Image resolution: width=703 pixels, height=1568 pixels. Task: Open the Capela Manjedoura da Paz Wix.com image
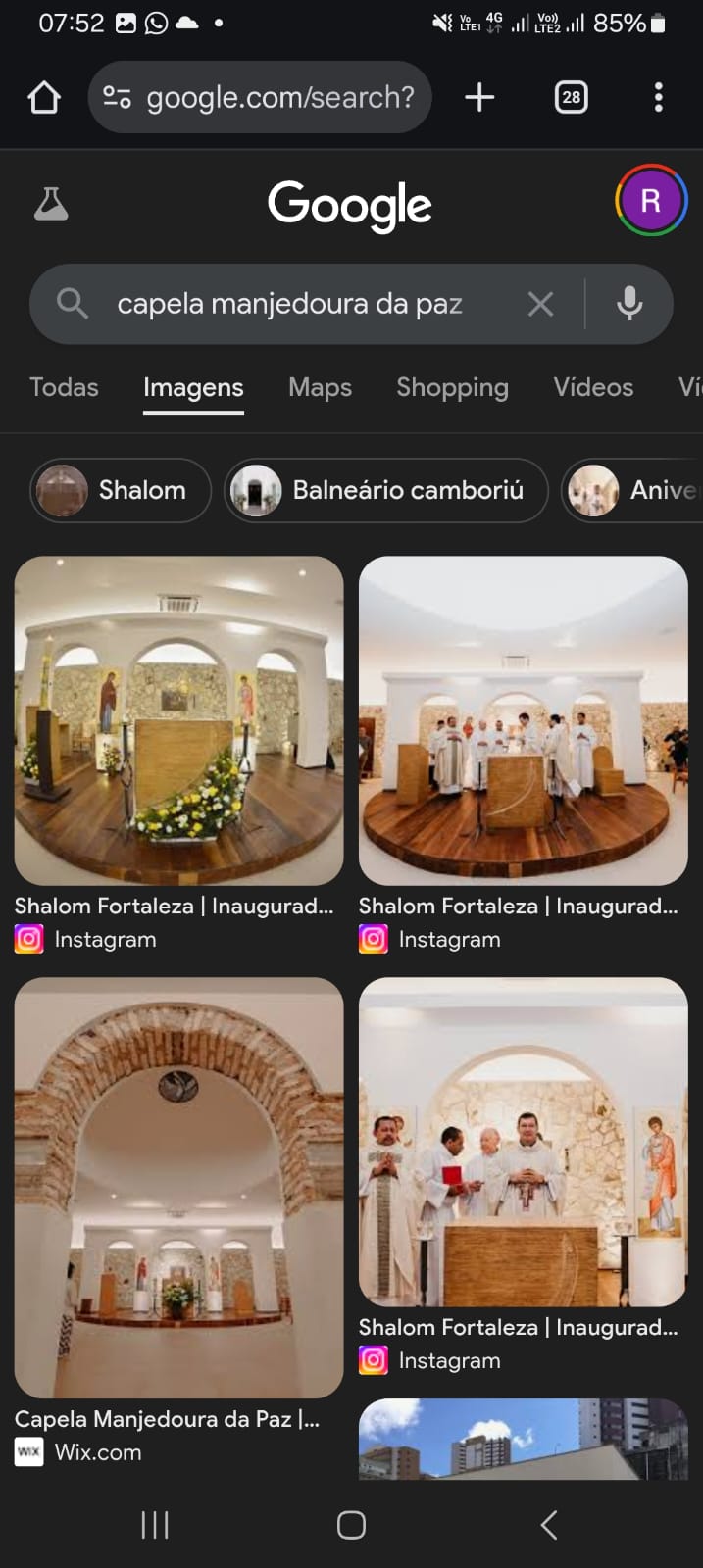[x=178, y=1186]
